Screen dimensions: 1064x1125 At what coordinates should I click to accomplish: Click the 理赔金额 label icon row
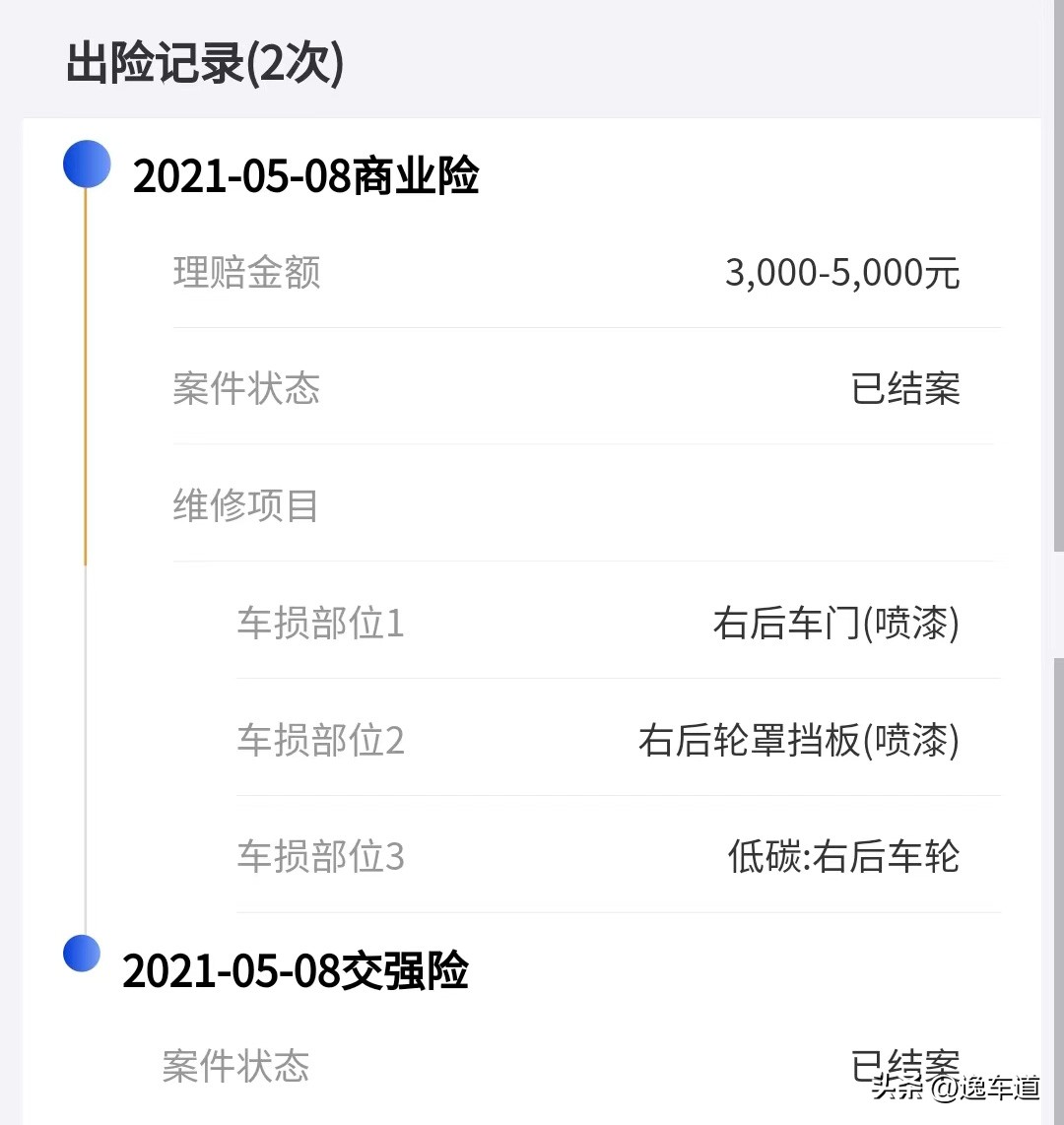point(245,273)
